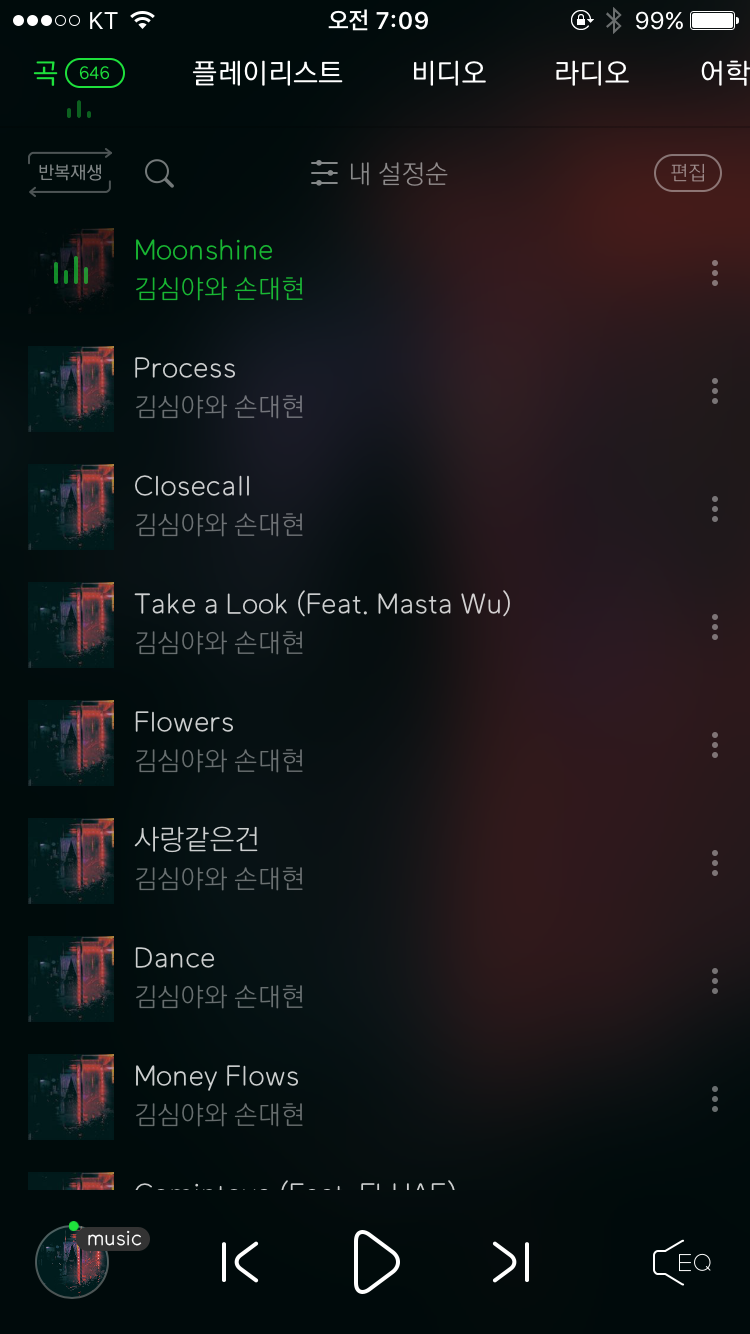The image size is (750, 1334).
Task: Tap the play button in the player bar
Action: tap(376, 1262)
